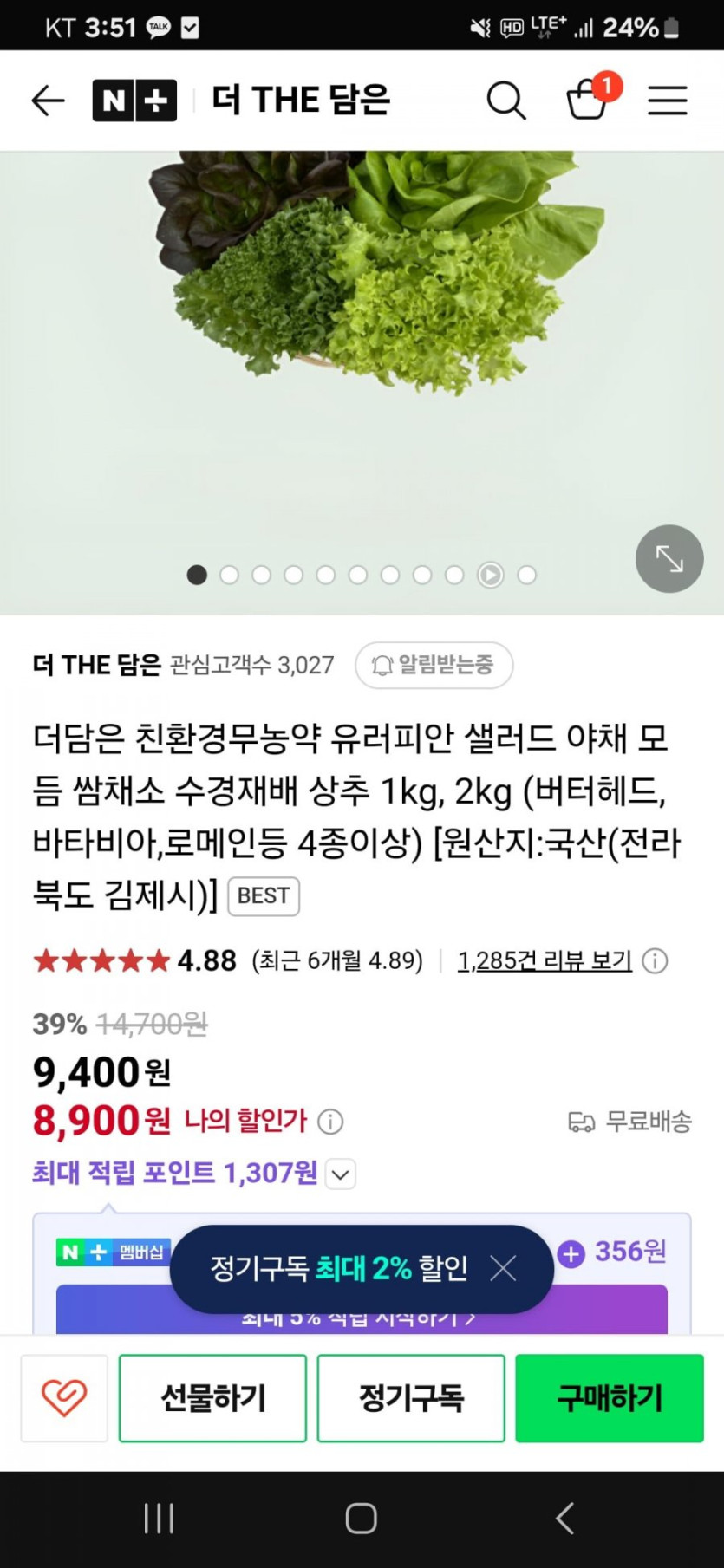Open the 더 THE 담은 store page
The image size is (724, 1568).
click(x=97, y=665)
